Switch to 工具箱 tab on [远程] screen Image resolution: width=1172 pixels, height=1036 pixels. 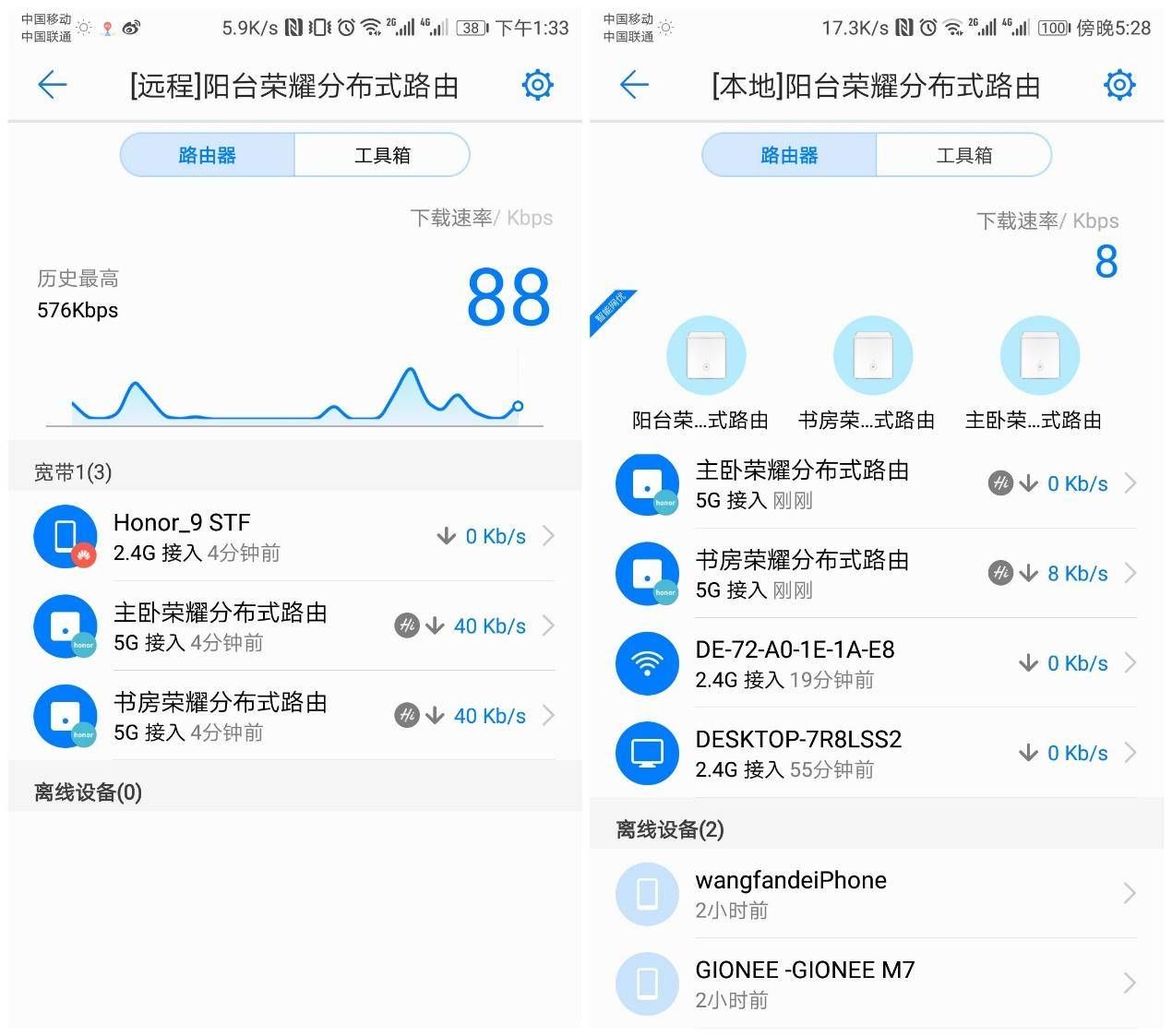tap(382, 155)
